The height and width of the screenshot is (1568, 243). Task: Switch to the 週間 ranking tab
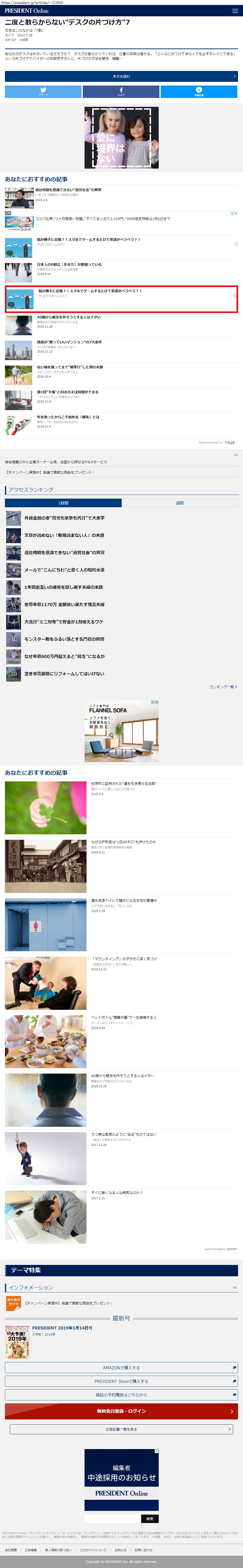(180, 503)
